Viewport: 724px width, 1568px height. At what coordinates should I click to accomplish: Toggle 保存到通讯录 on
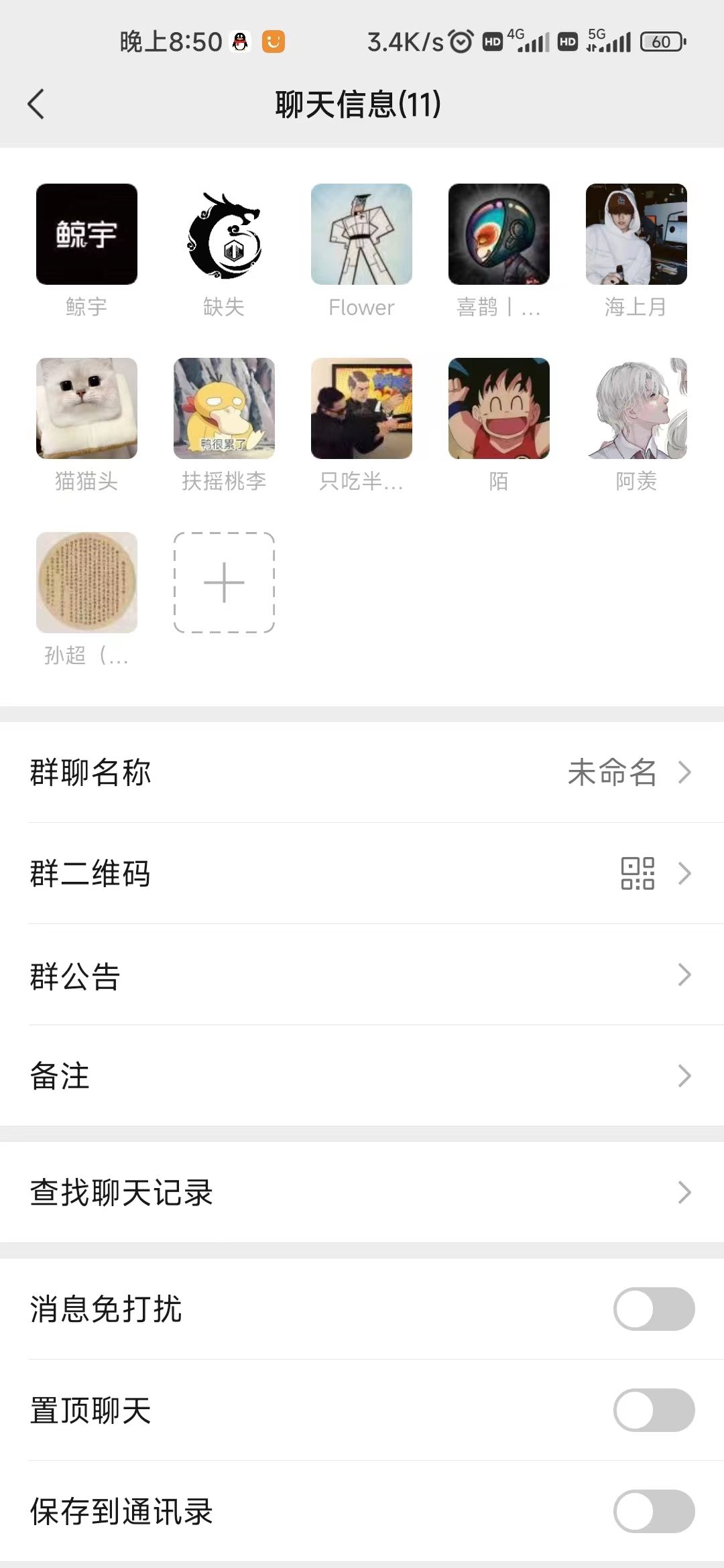point(654,1511)
